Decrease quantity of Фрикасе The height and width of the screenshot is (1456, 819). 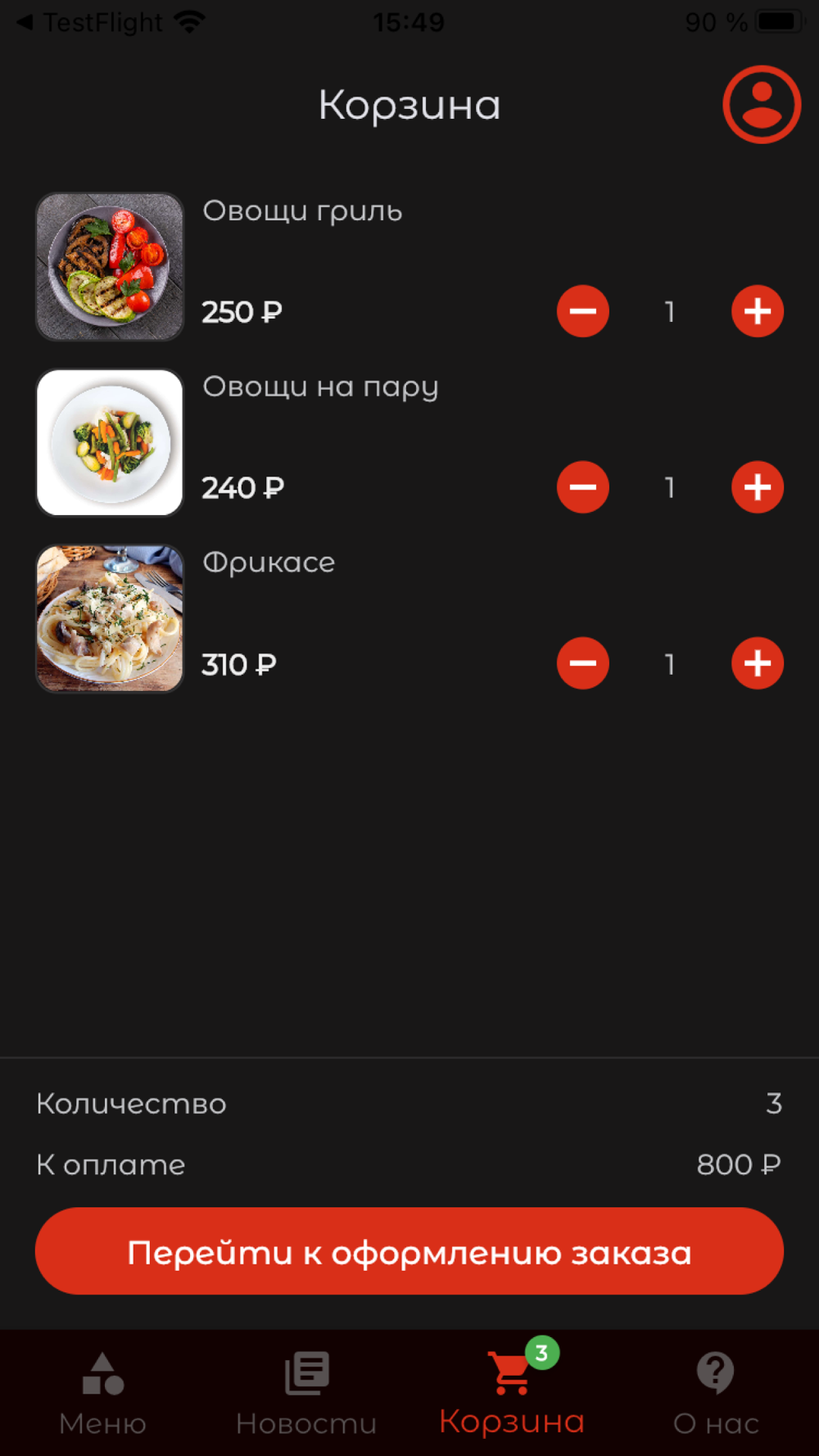[x=582, y=663]
